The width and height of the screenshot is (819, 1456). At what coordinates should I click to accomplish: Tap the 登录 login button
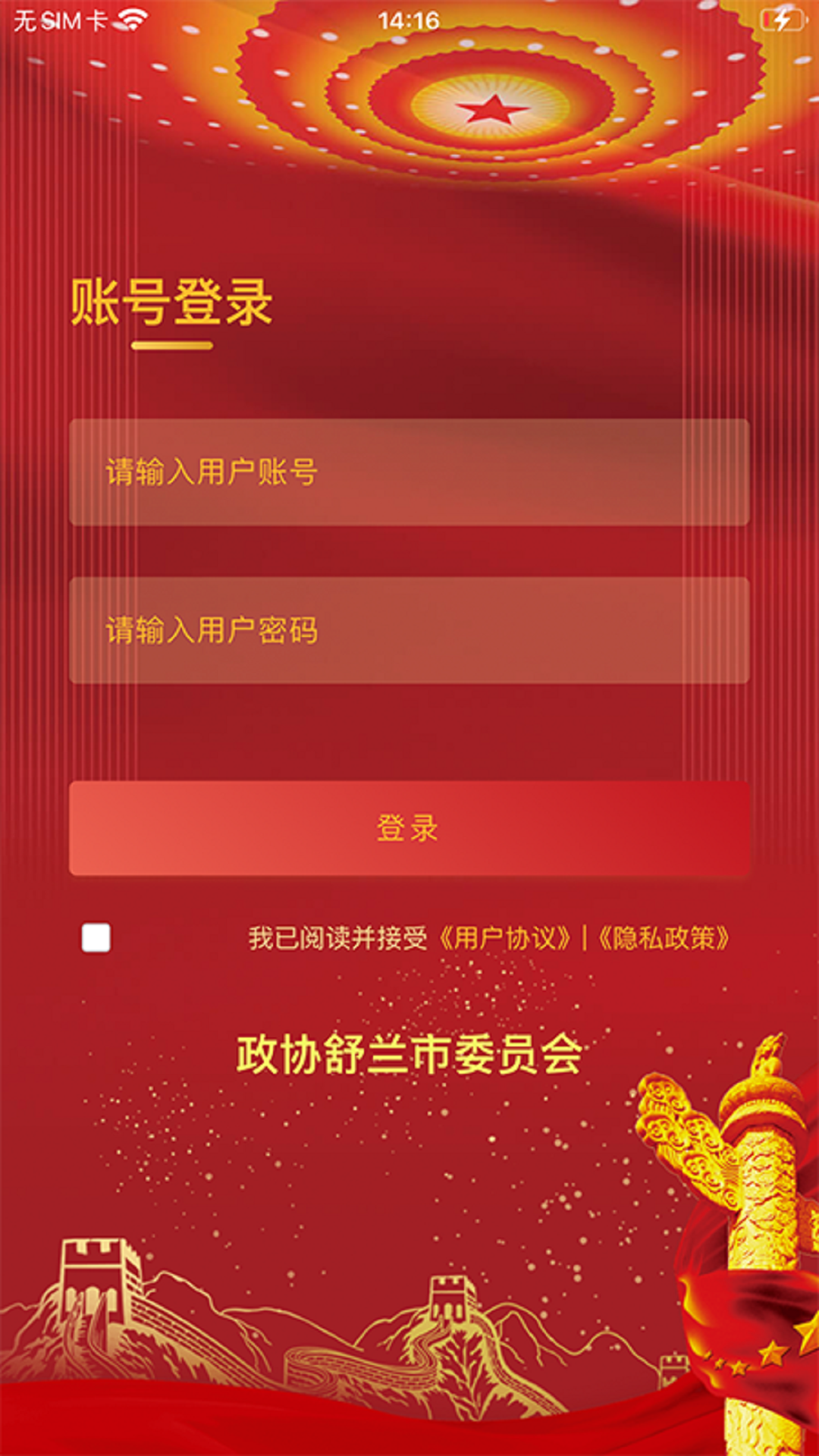[409, 828]
